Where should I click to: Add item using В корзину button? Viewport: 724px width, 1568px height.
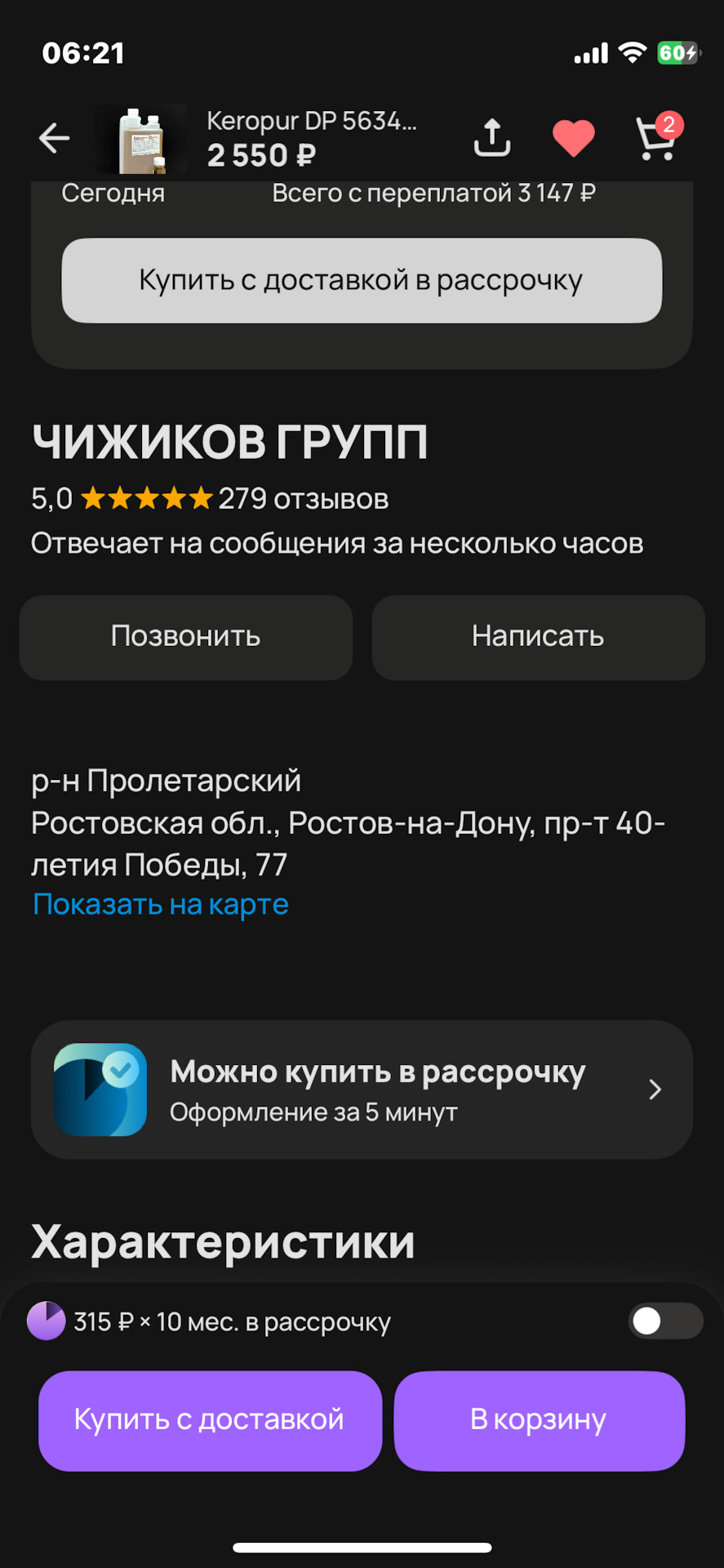[539, 1420]
